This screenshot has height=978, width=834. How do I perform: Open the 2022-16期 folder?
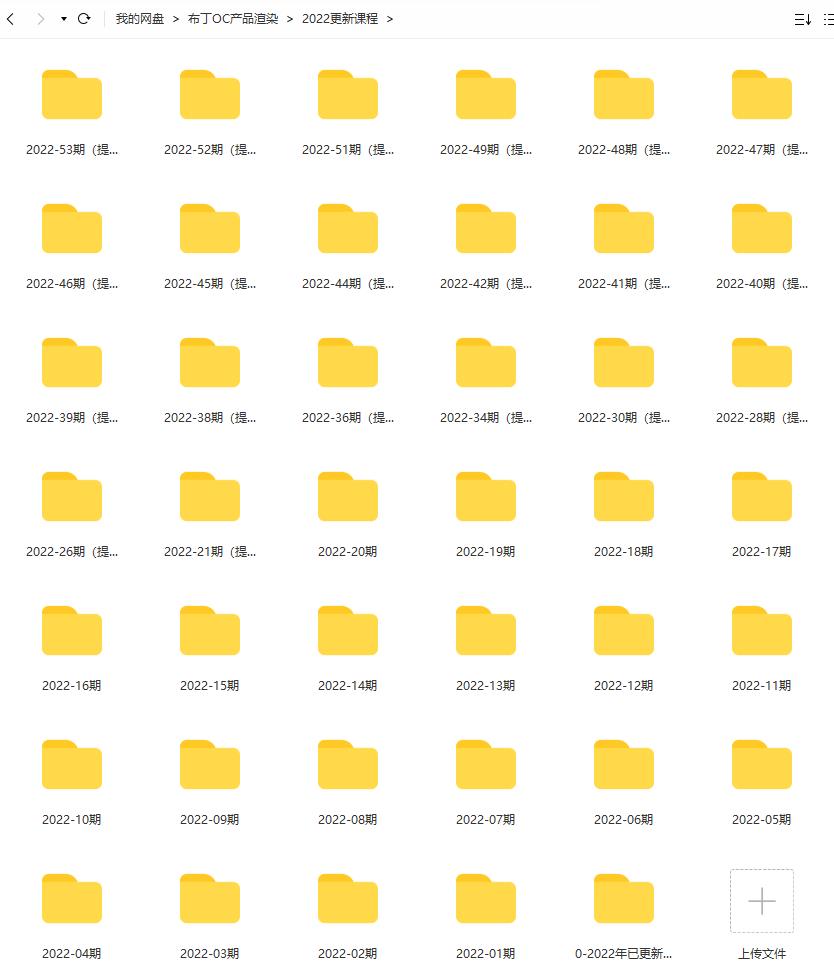tap(72, 632)
